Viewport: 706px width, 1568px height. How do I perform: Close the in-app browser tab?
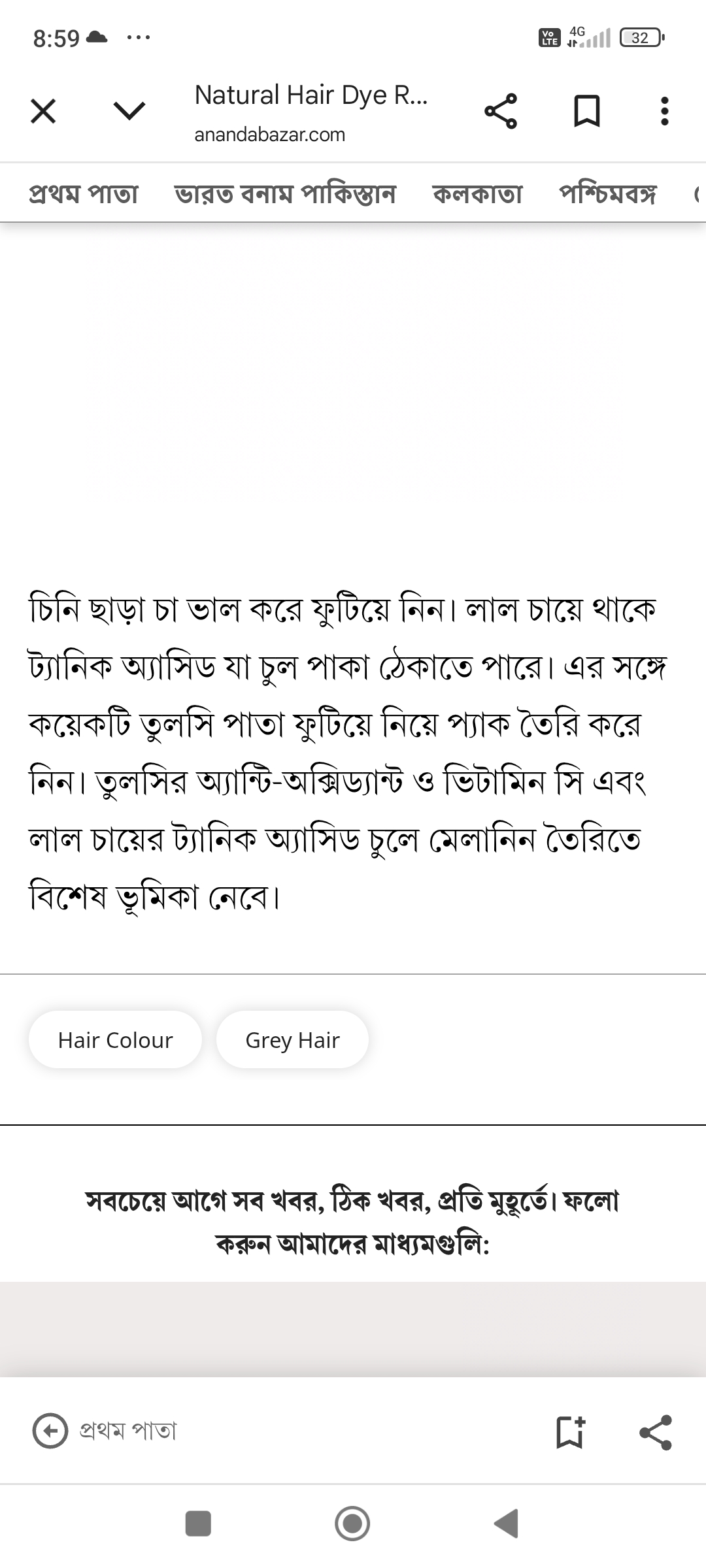coord(43,111)
